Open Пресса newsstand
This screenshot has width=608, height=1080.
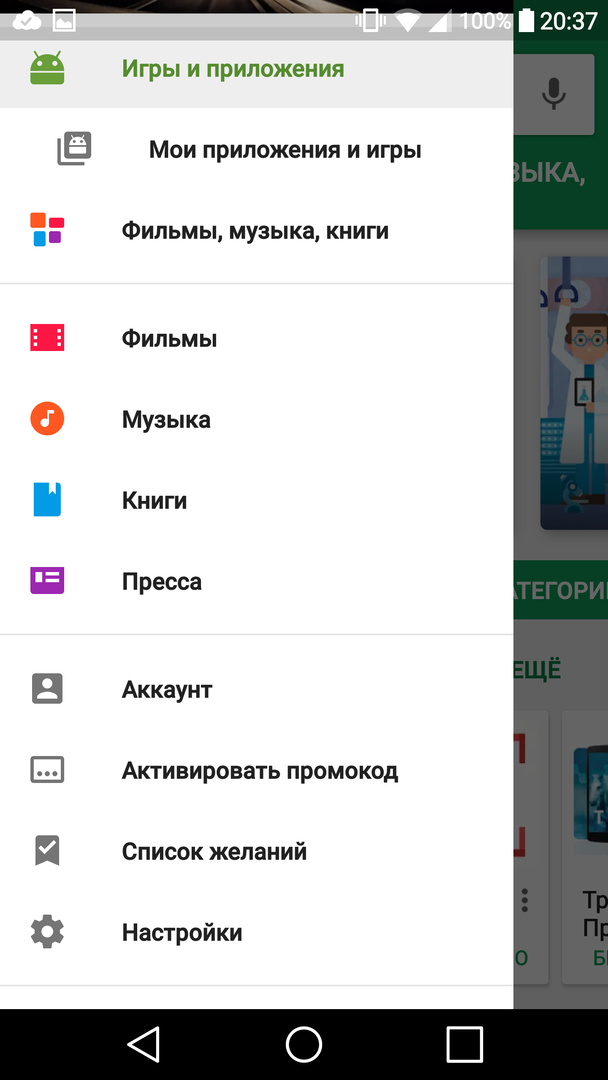pyautogui.click(x=161, y=581)
